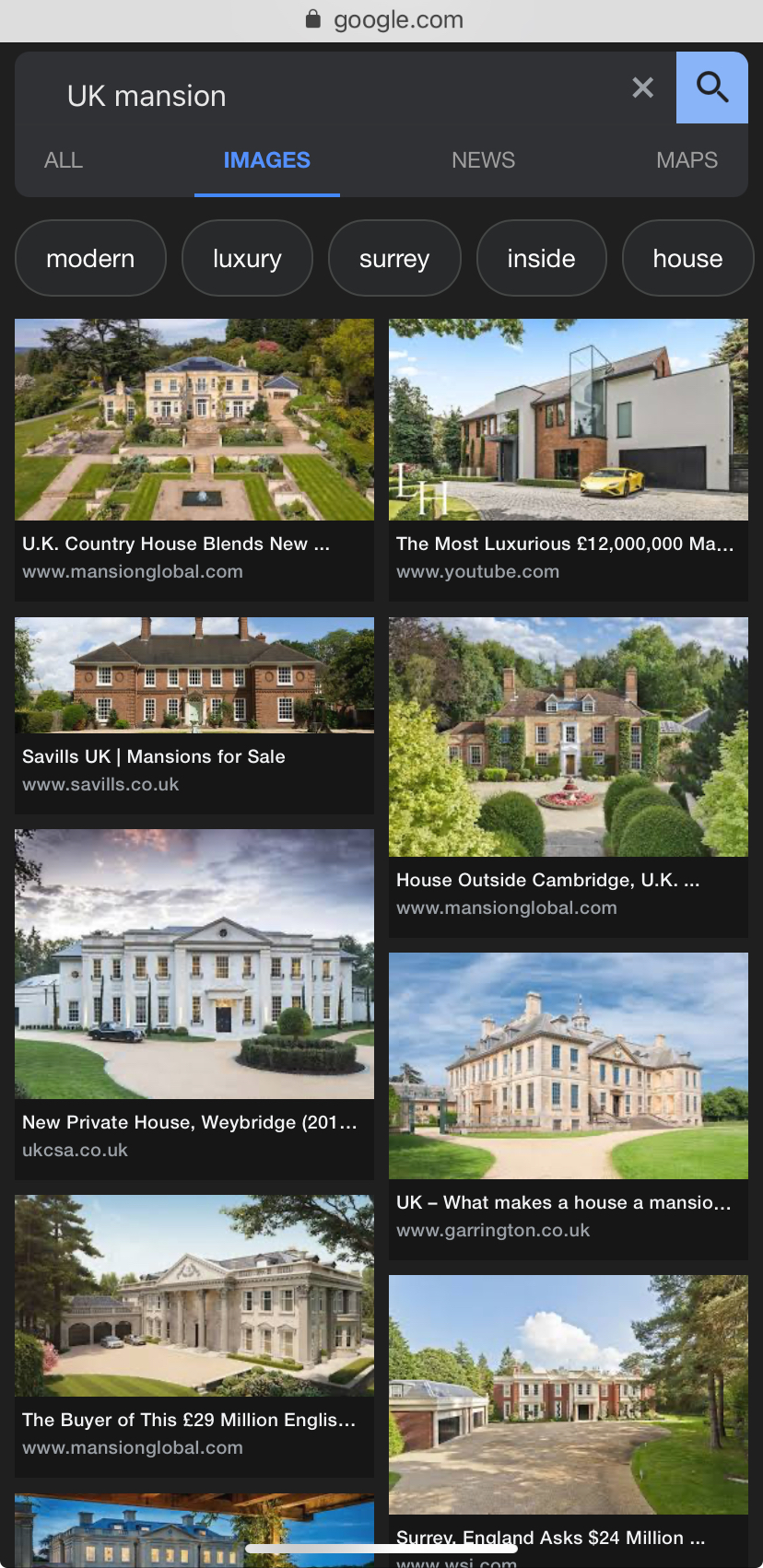Switch to the MAPS tab
Screen dimensions: 763x1568
[687, 160]
